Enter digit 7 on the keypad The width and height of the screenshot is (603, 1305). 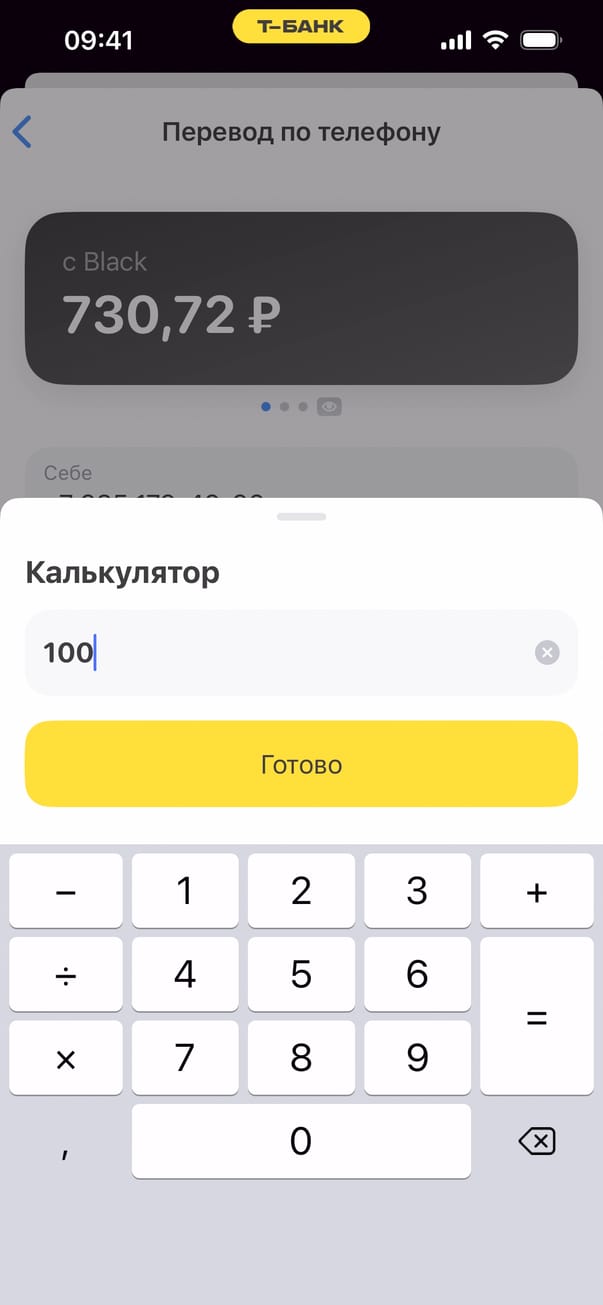pos(185,1058)
